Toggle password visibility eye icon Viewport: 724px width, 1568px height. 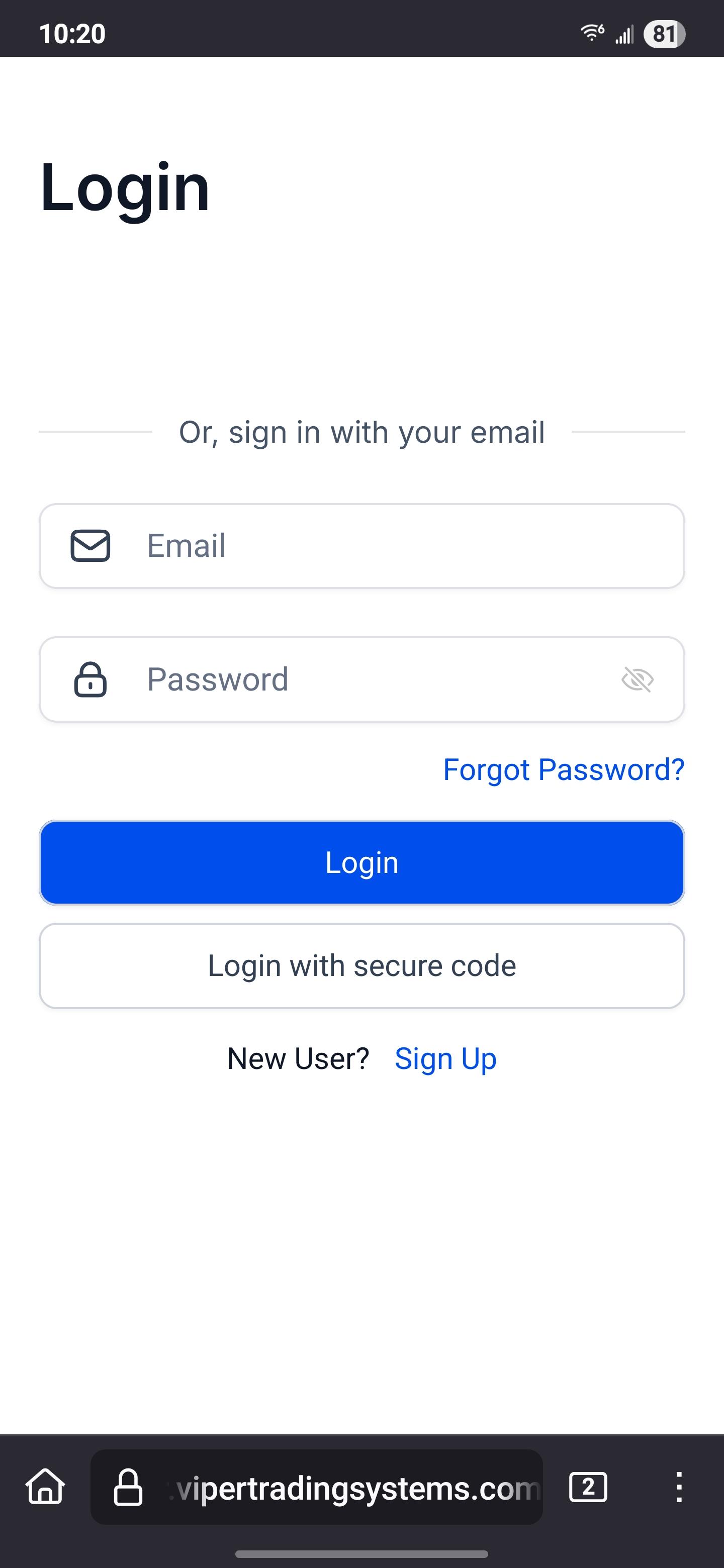(638, 679)
